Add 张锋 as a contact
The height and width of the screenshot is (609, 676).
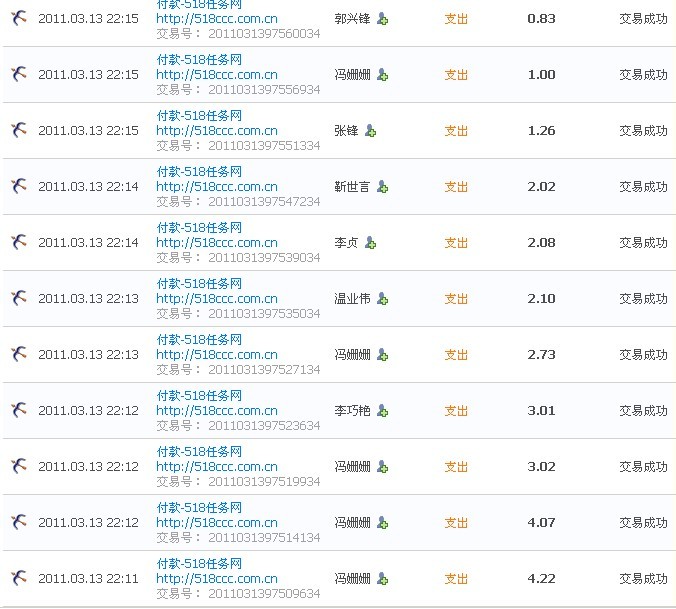click(x=371, y=131)
